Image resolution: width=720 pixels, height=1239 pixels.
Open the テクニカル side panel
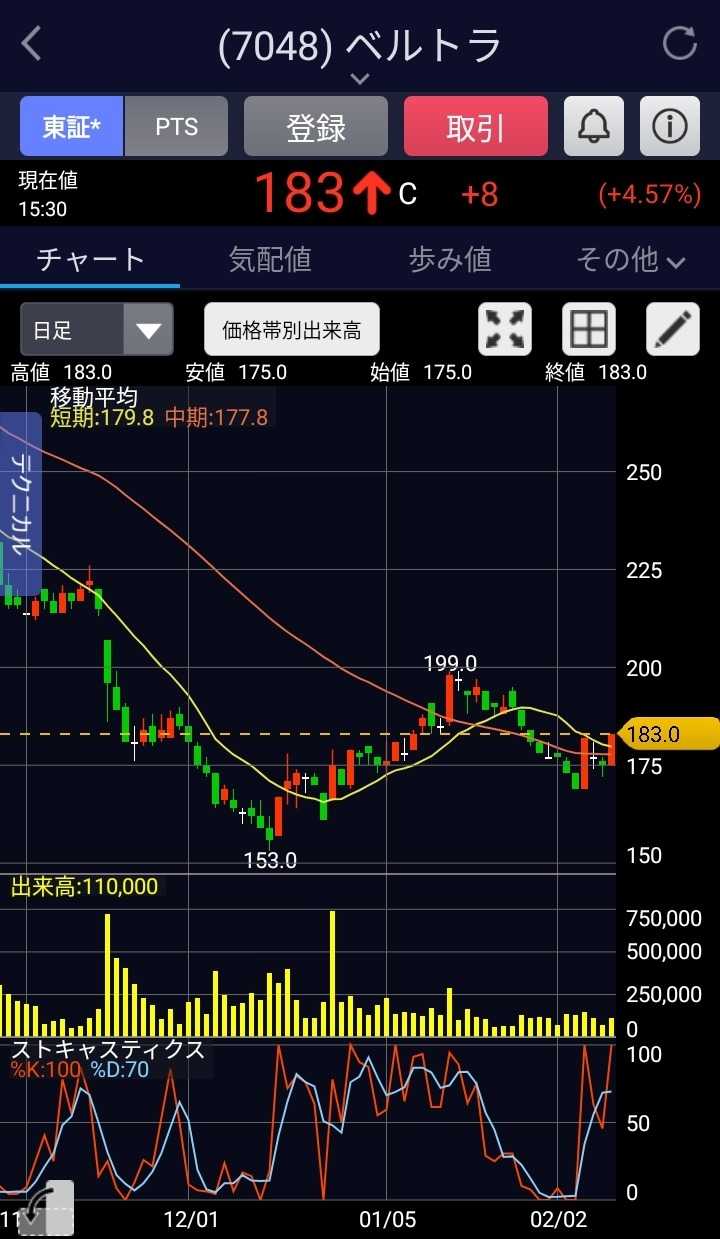pyautogui.click(x=21, y=503)
